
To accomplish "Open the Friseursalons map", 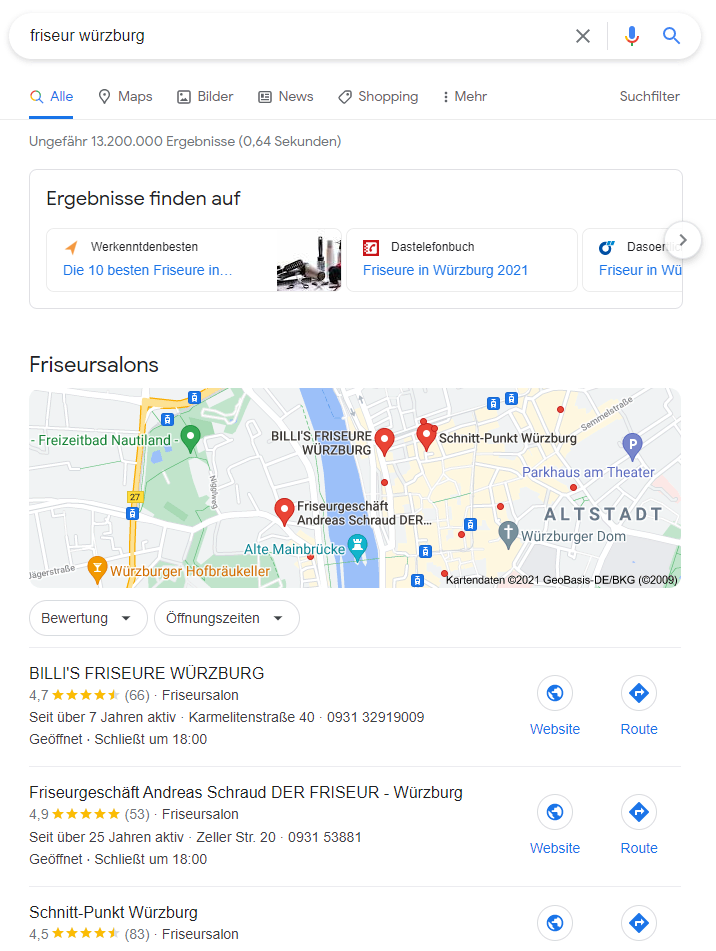I will click(355, 487).
